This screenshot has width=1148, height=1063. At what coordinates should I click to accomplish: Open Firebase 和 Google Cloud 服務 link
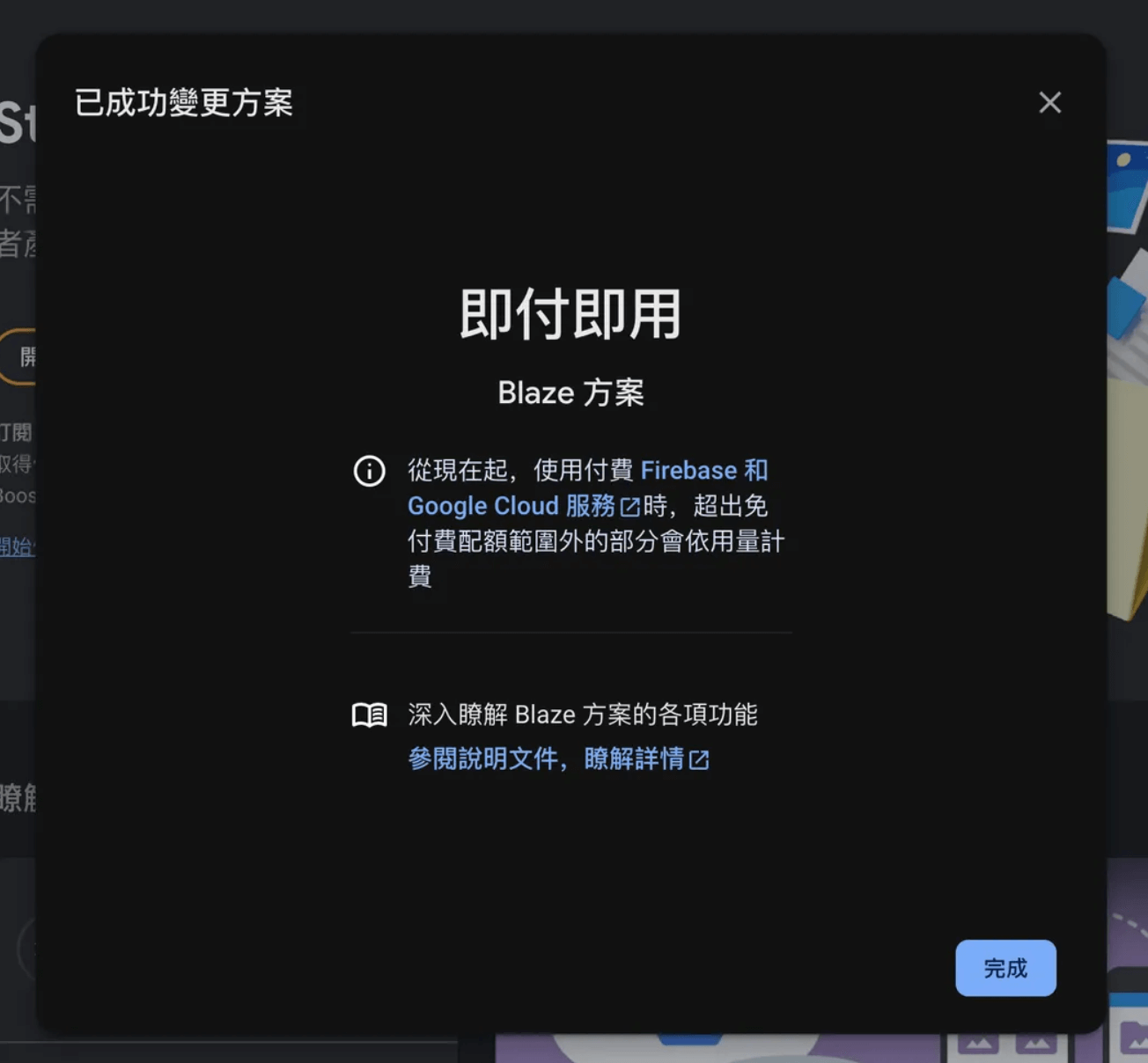511,506
